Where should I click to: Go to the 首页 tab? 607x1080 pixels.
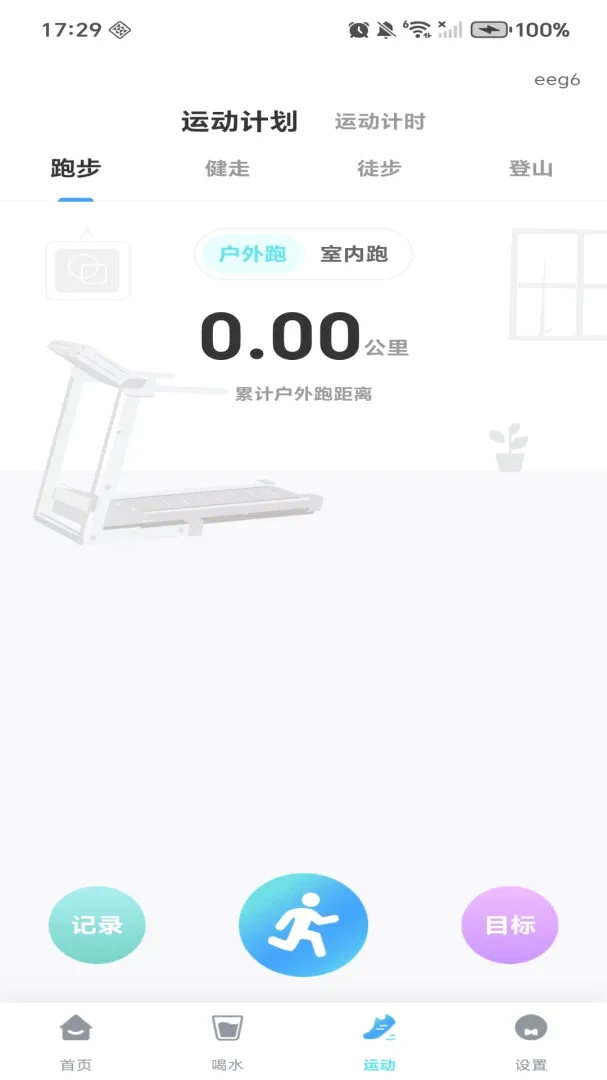coord(76,1043)
